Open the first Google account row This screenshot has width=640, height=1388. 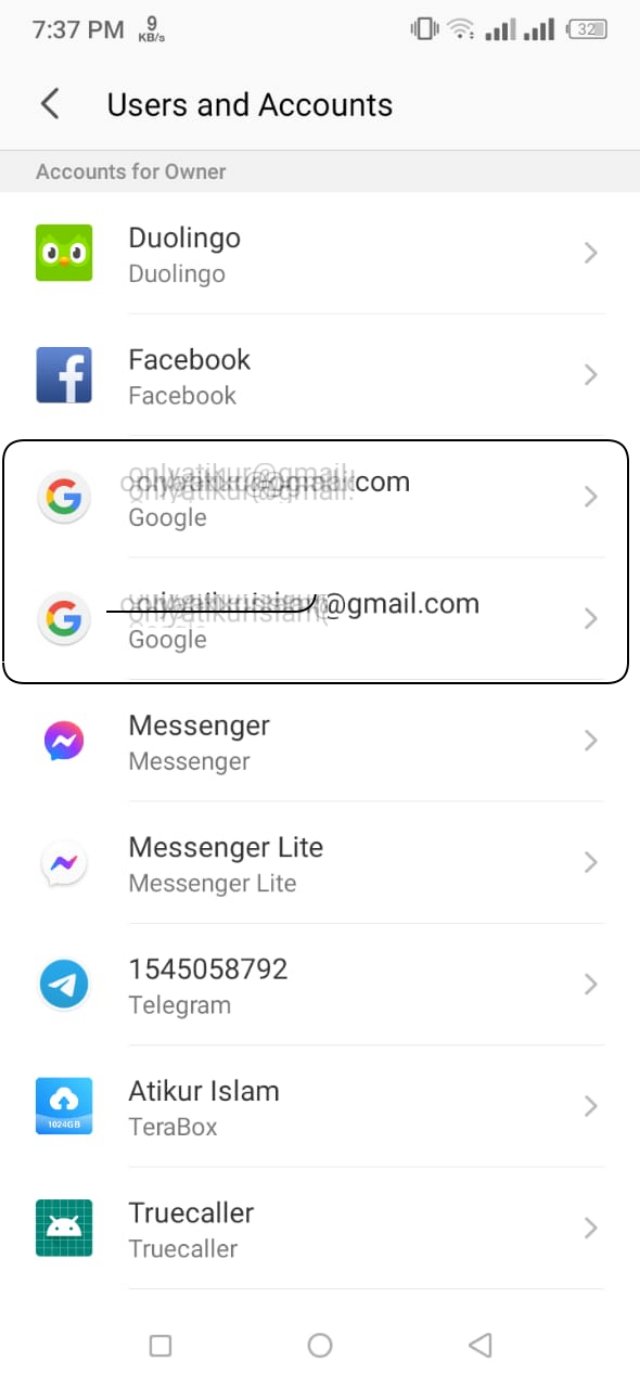[320, 498]
